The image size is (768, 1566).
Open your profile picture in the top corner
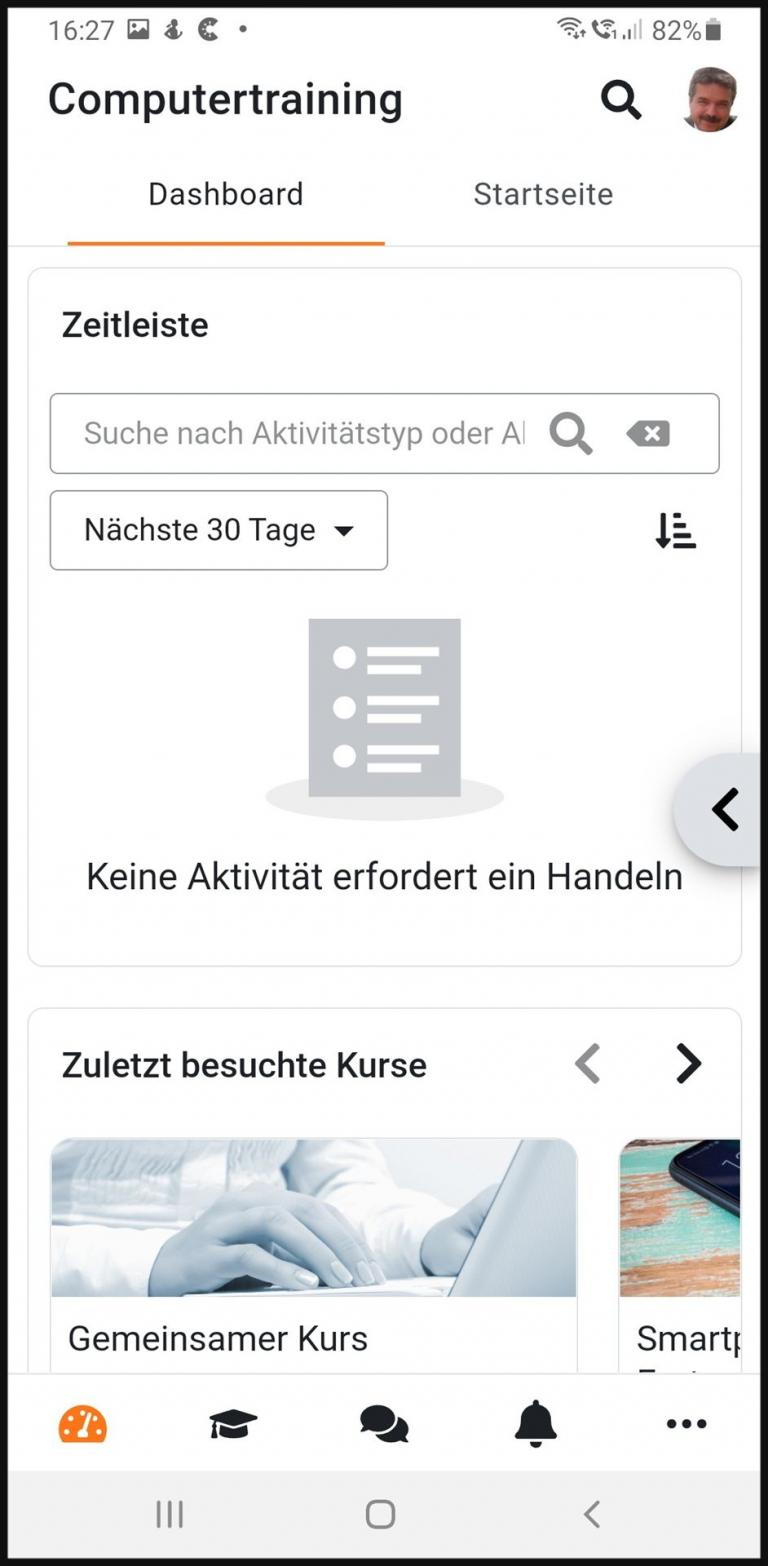(x=711, y=100)
